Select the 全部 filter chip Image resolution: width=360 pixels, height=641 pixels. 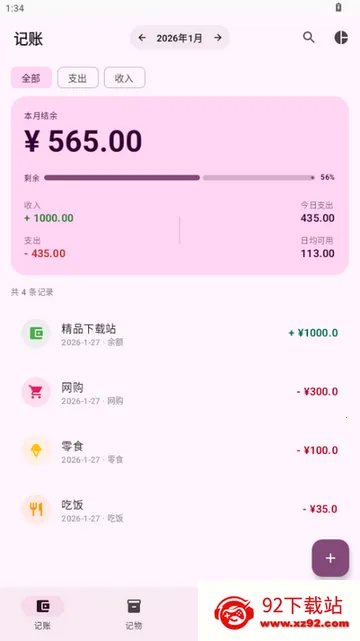coord(31,78)
